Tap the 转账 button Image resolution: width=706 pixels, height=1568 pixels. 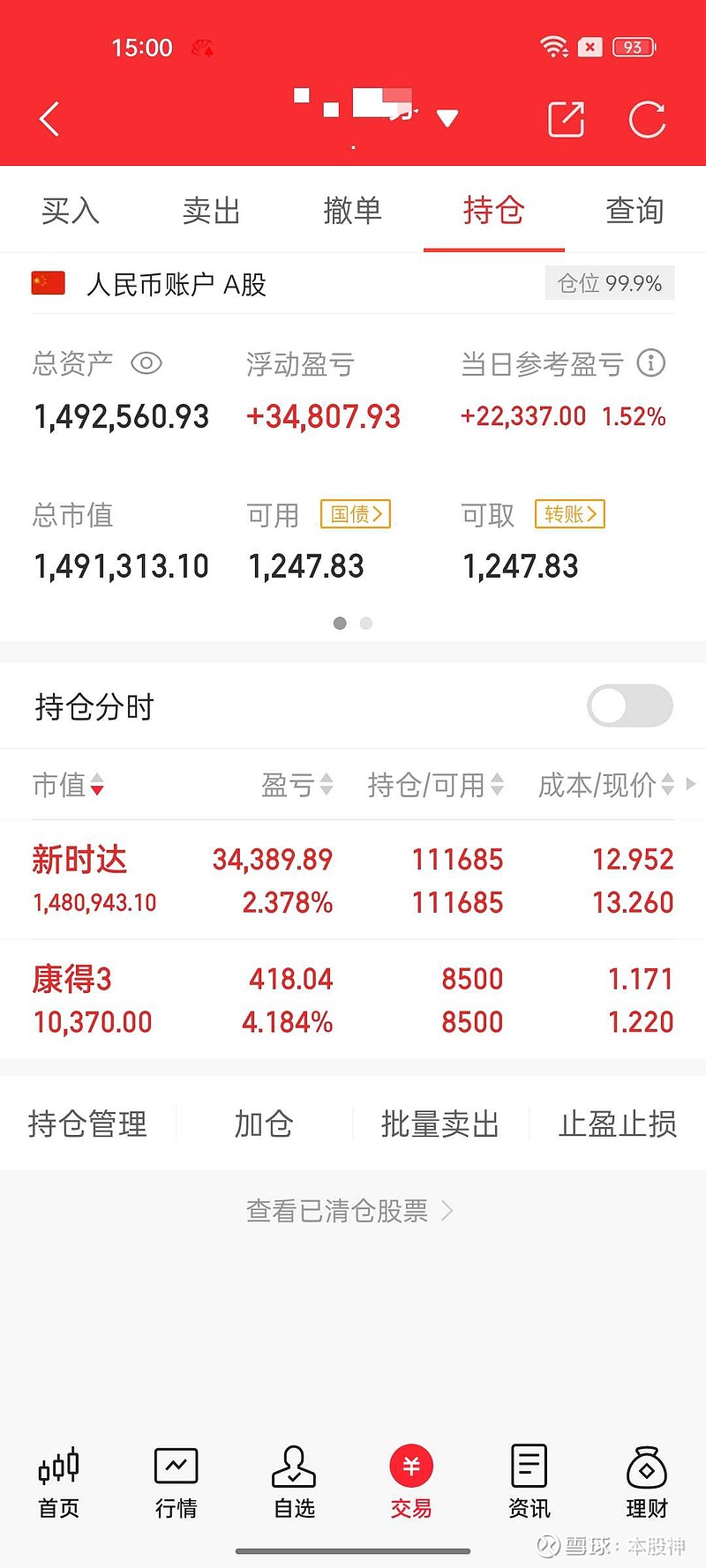tap(570, 514)
